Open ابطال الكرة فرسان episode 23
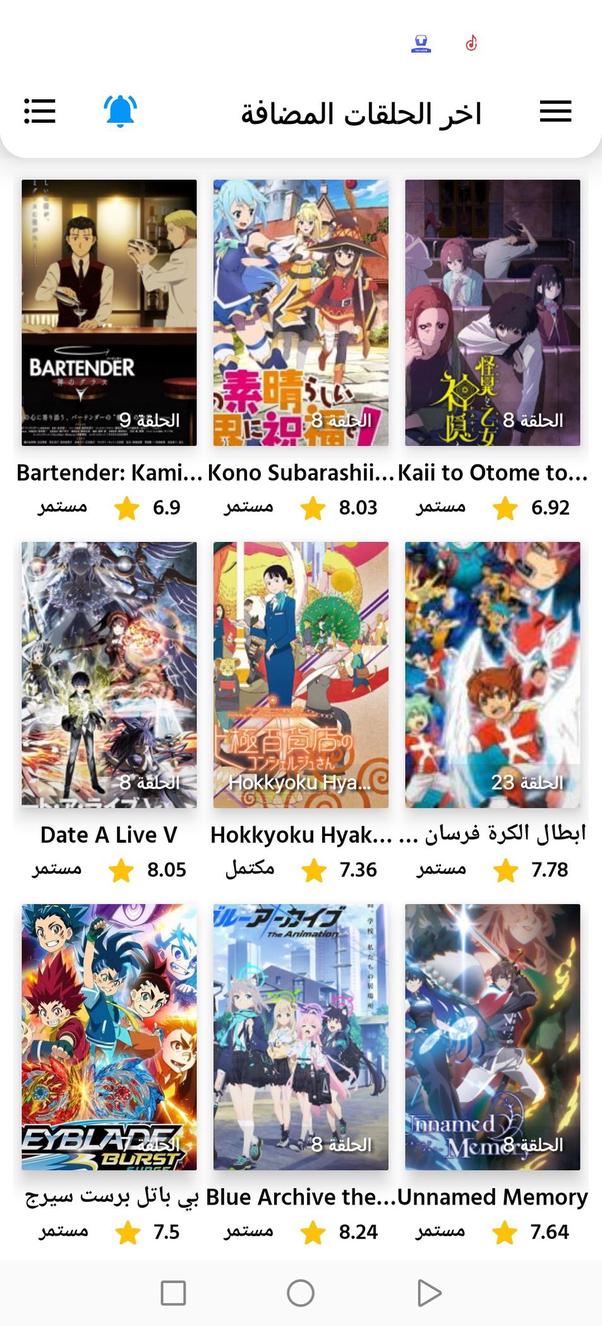The image size is (602, 1326). [492, 675]
